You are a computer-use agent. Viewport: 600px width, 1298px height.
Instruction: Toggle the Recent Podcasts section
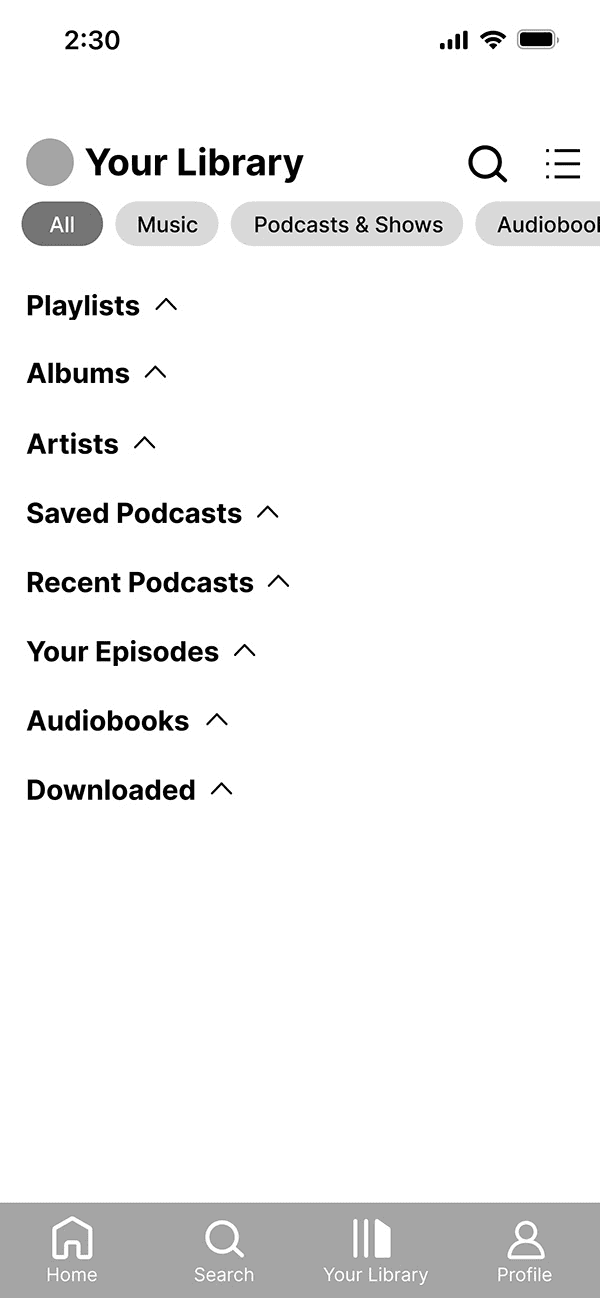(279, 581)
